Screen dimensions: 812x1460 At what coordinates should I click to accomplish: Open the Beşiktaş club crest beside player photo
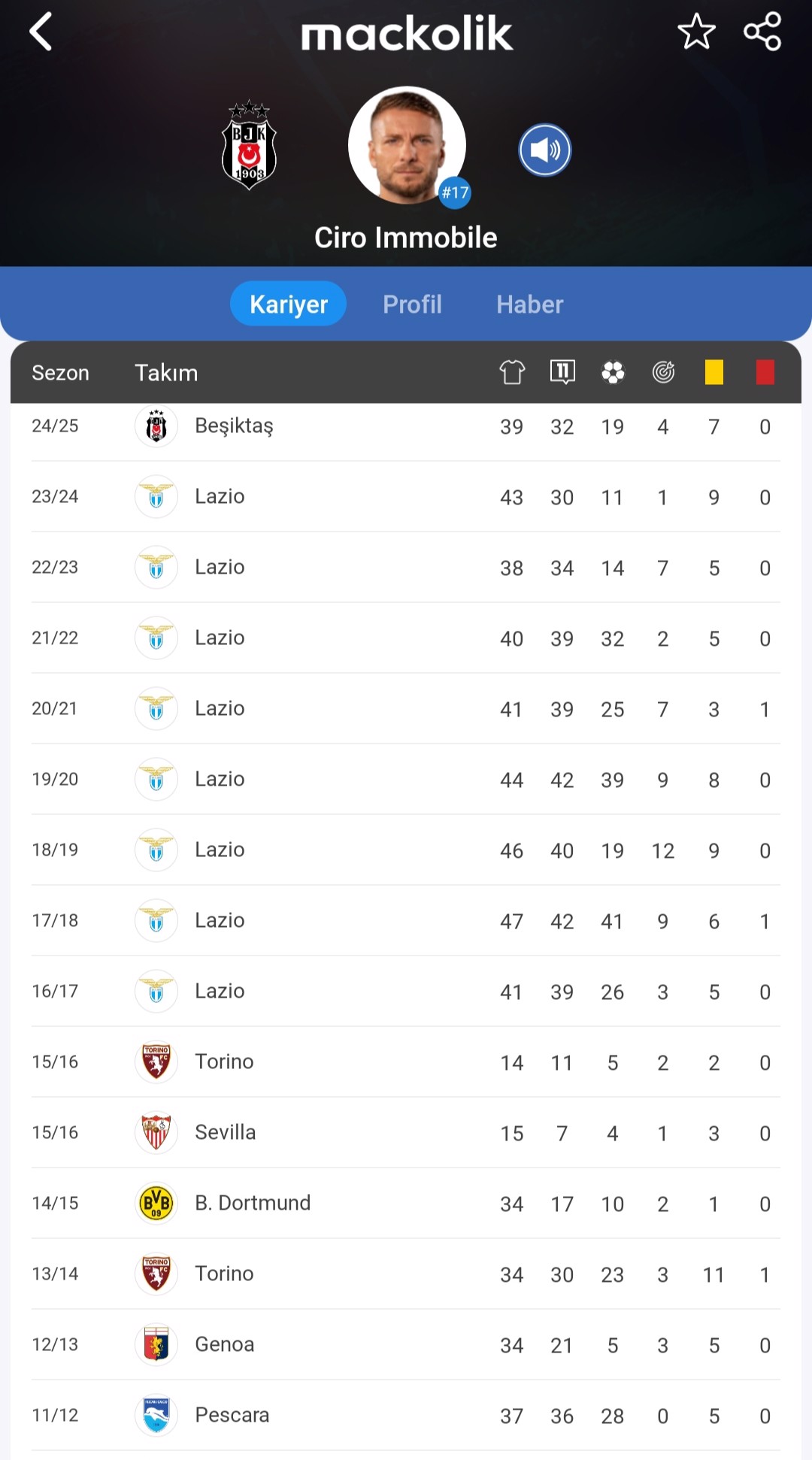click(x=249, y=144)
